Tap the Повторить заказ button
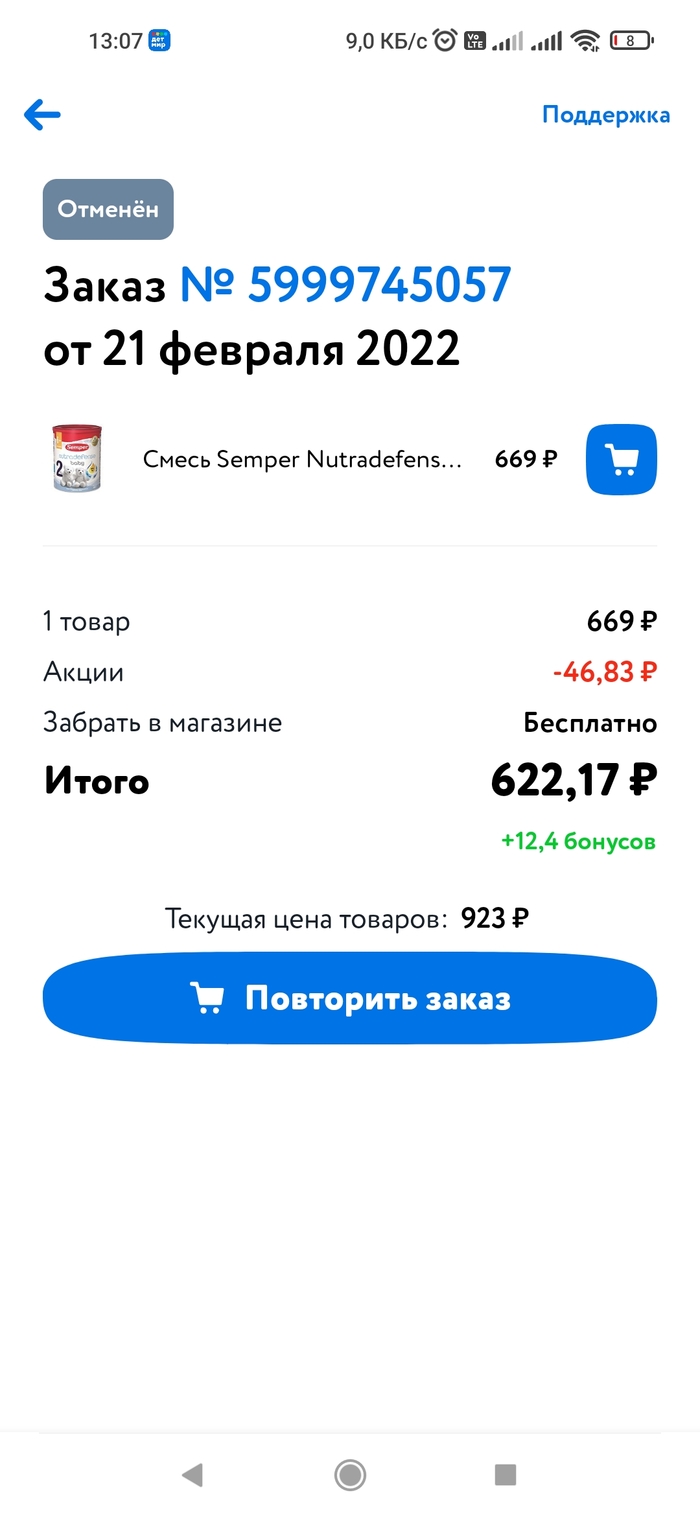Image resolution: width=700 pixels, height=1517 pixels. pos(349,999)
